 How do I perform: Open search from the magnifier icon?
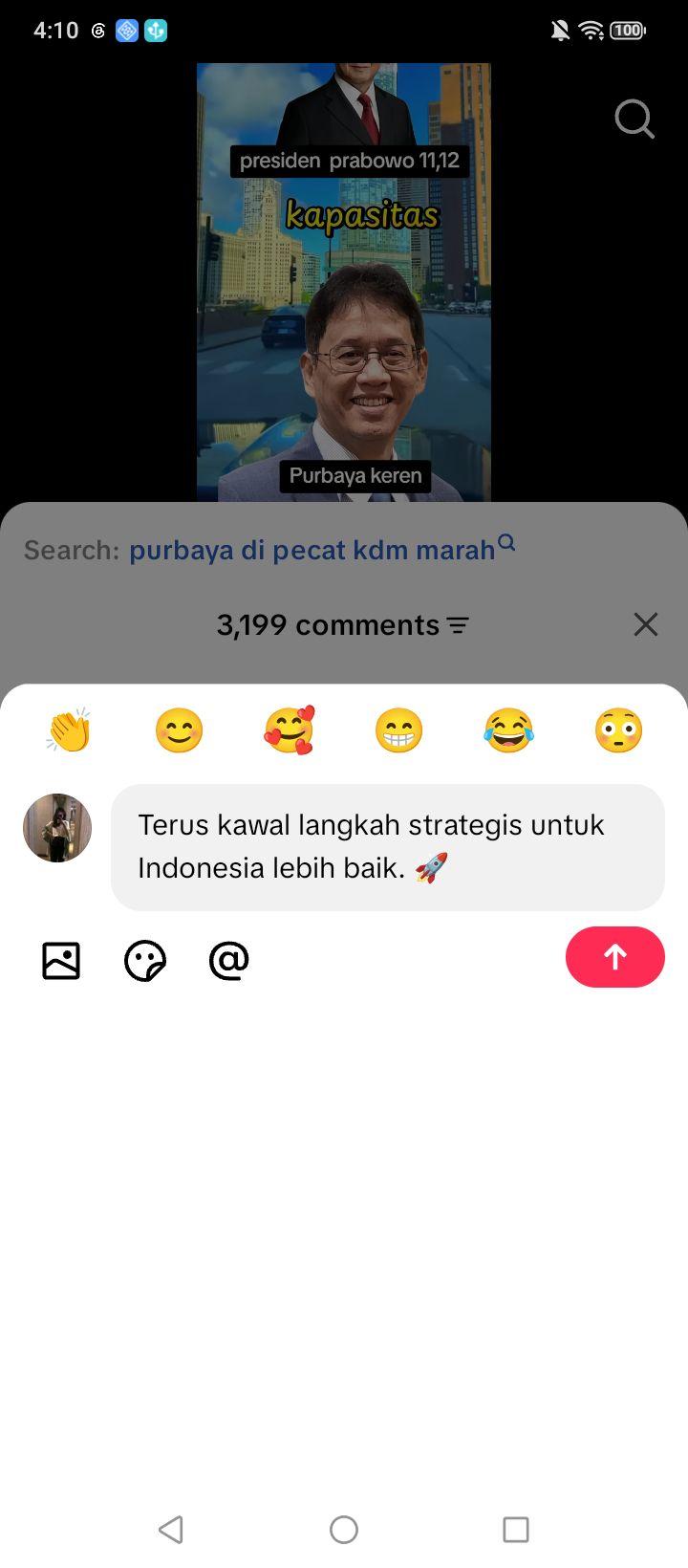coord(634,120)
